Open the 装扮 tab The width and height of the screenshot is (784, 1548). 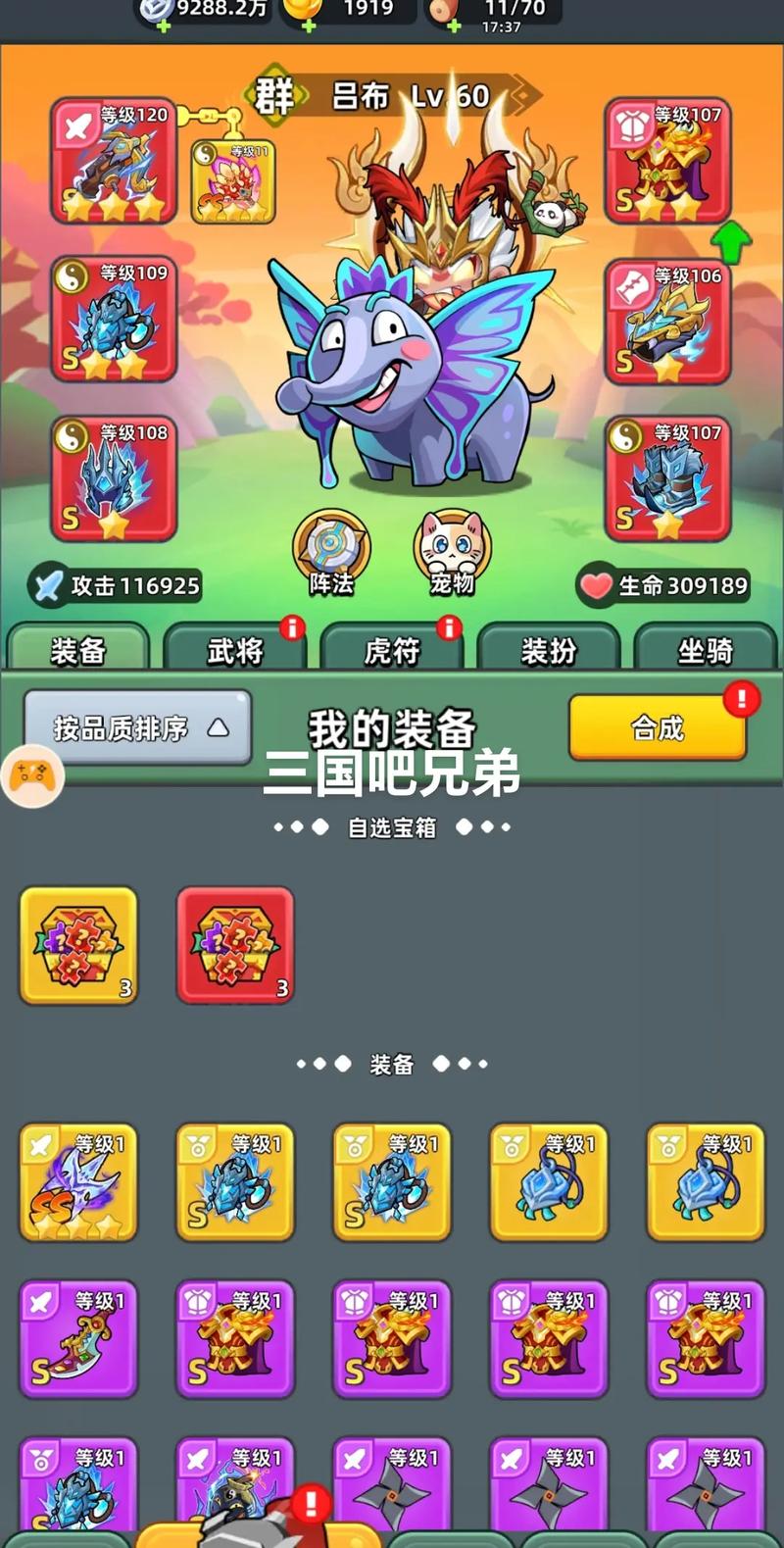[548, 649]
